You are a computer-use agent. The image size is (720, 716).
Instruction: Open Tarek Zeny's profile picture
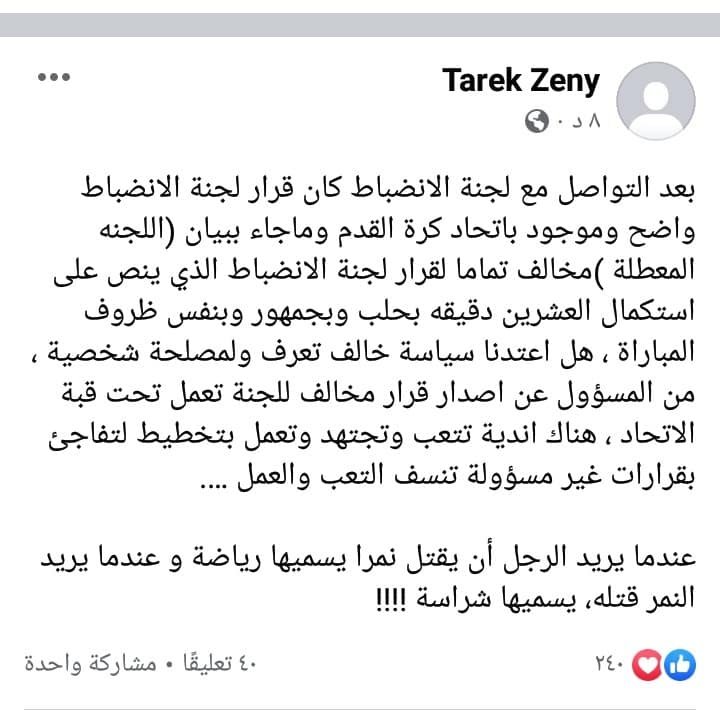(x=655, y=98)
